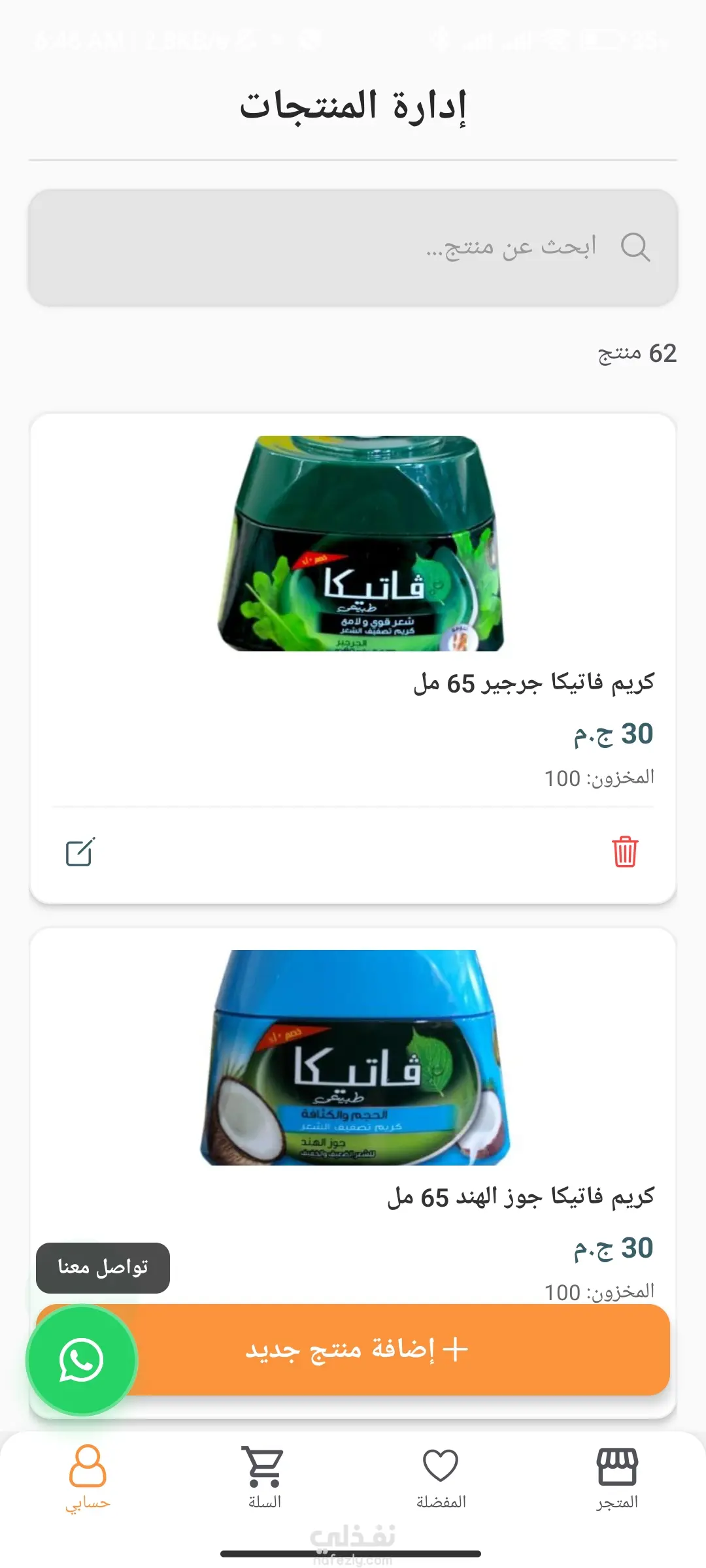Open WhatsApp contact button
The height and width of the screenshot is (1568, 706).
[x=82, y=1360]
